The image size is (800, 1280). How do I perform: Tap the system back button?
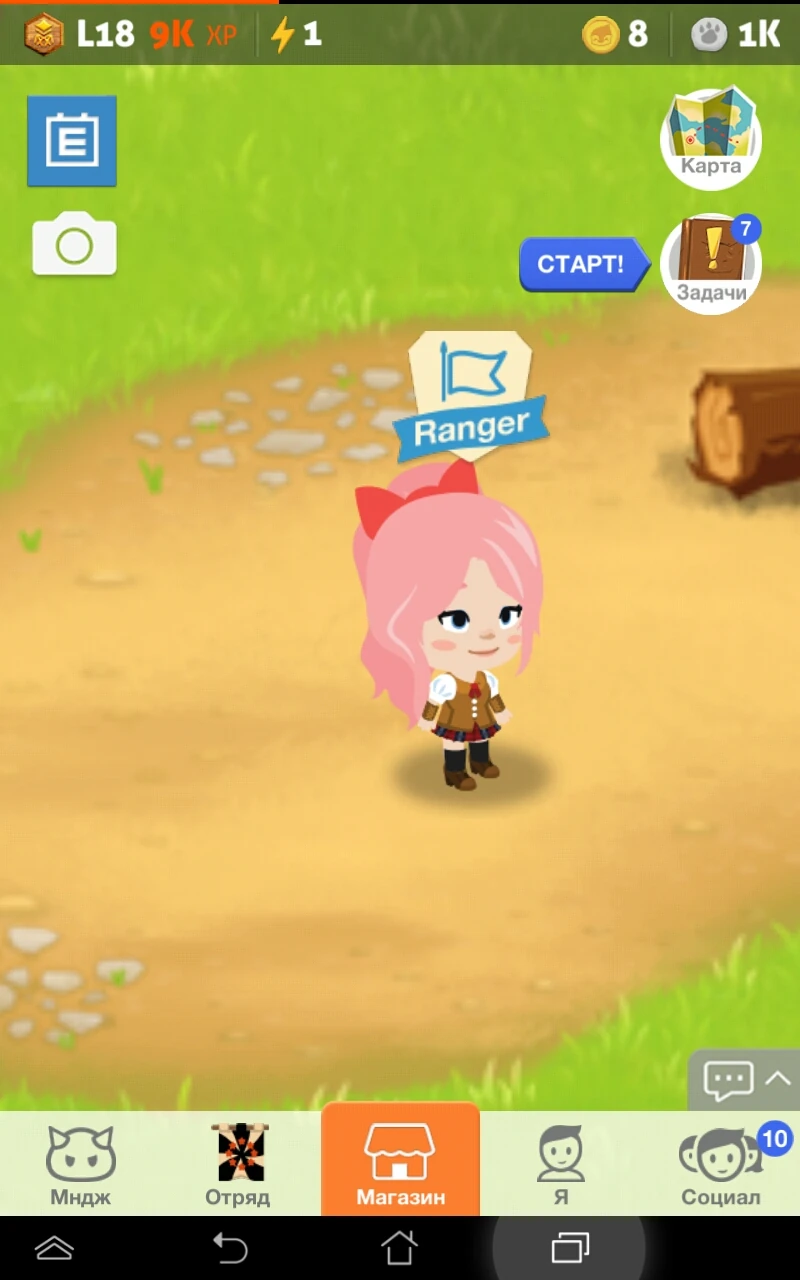tap(230, 1247)
